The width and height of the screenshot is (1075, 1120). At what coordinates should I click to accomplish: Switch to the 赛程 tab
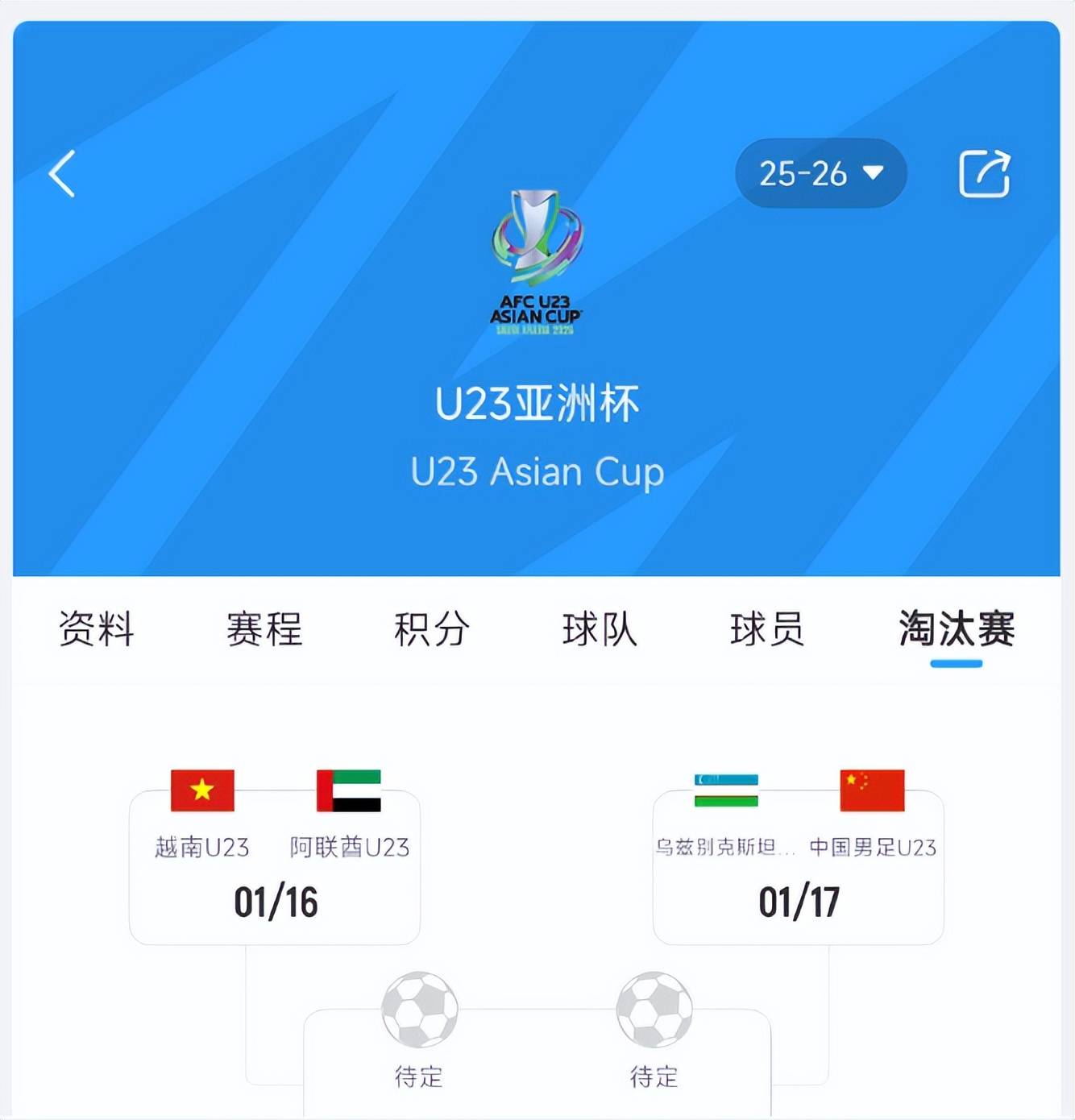coord(264,629)
